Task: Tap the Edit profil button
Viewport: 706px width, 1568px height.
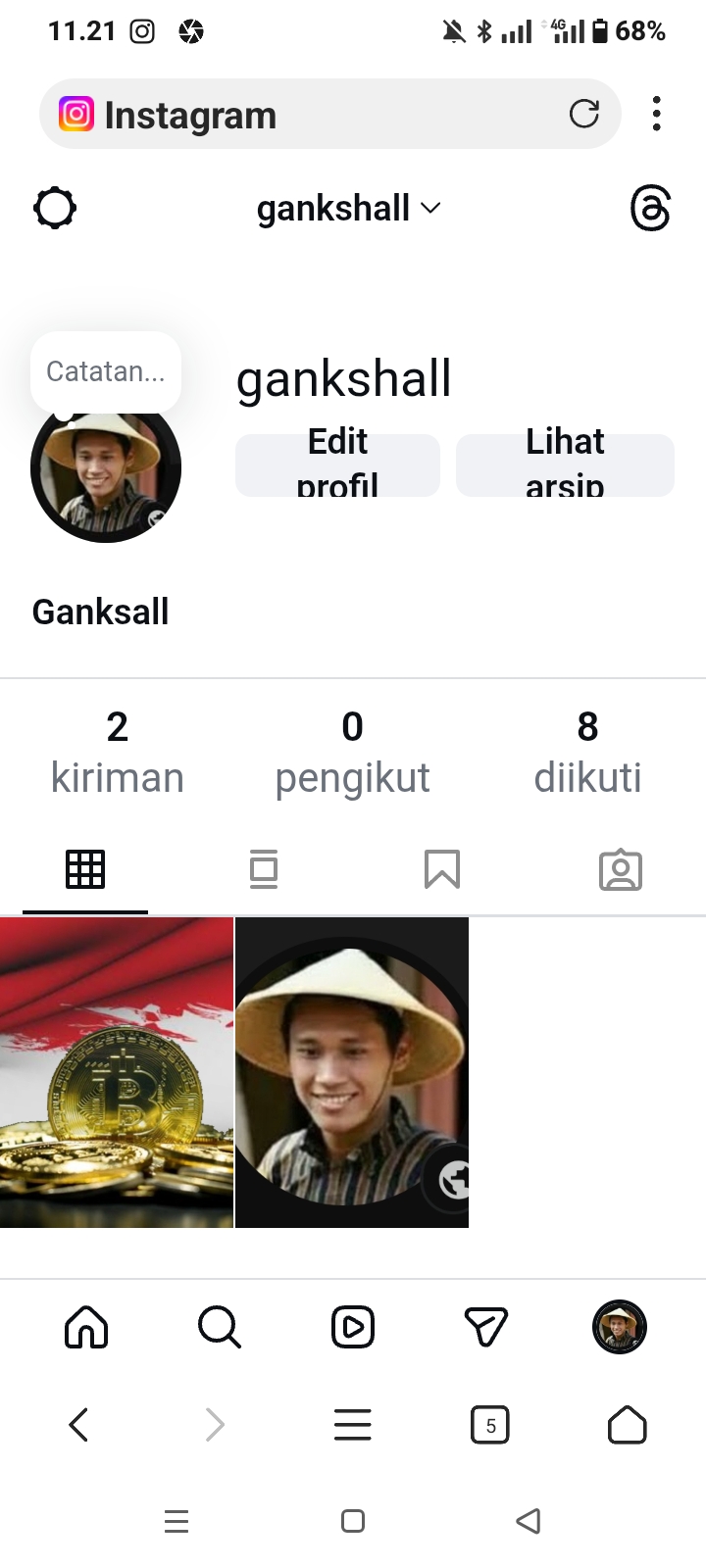Action: (x=337, y=465)
